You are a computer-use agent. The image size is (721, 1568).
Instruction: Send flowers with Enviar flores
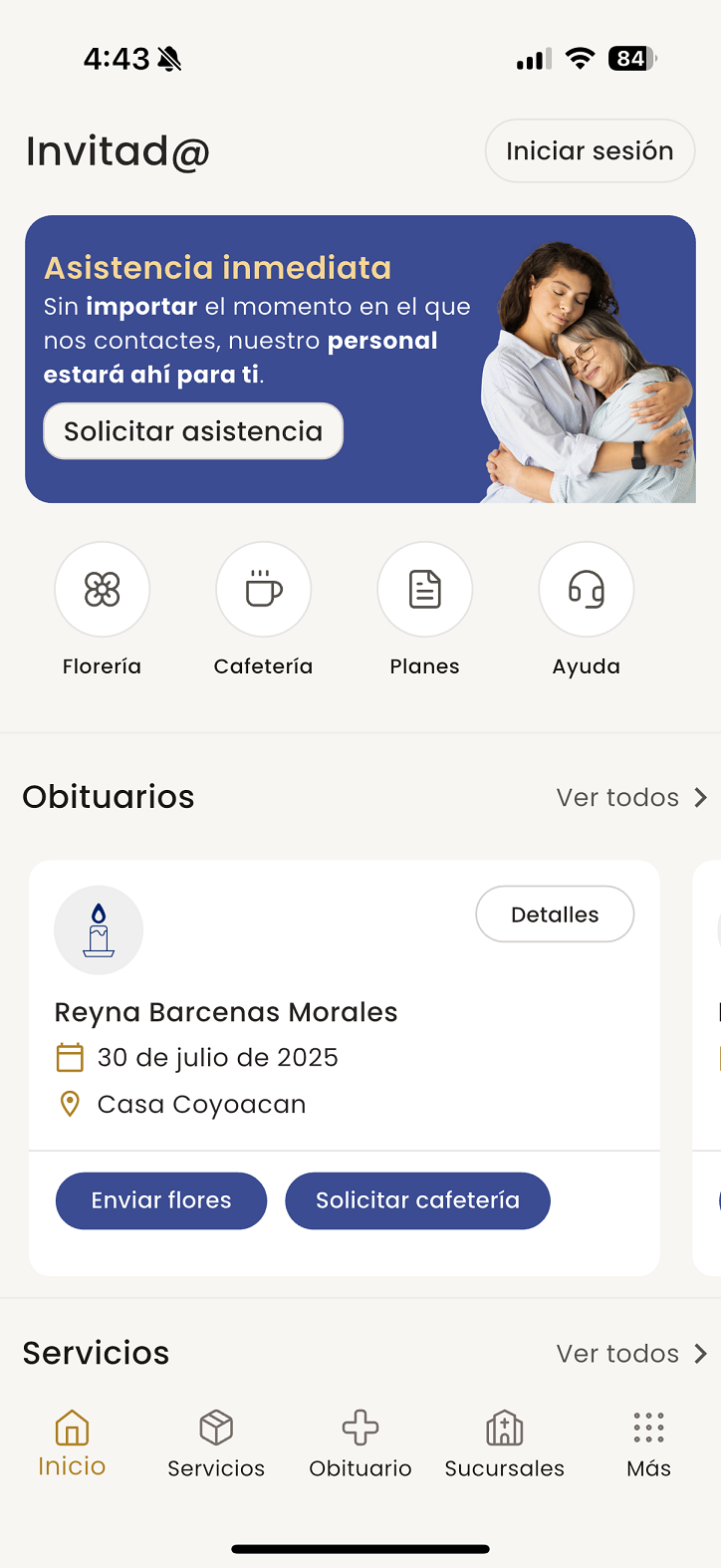point(161,1200)
